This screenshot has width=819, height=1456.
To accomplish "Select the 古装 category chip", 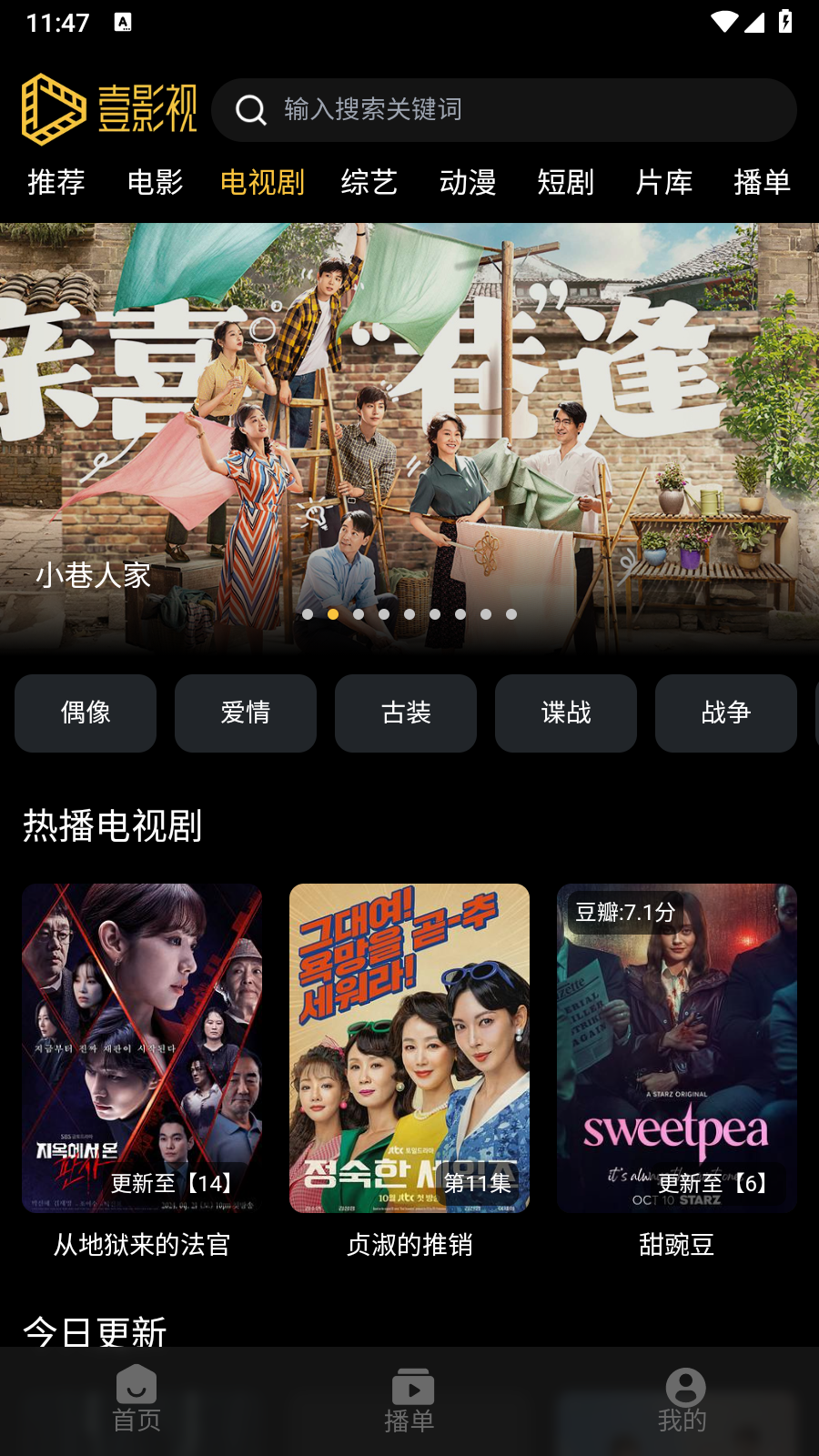I will pyautogui.click(x=405, y=713).
